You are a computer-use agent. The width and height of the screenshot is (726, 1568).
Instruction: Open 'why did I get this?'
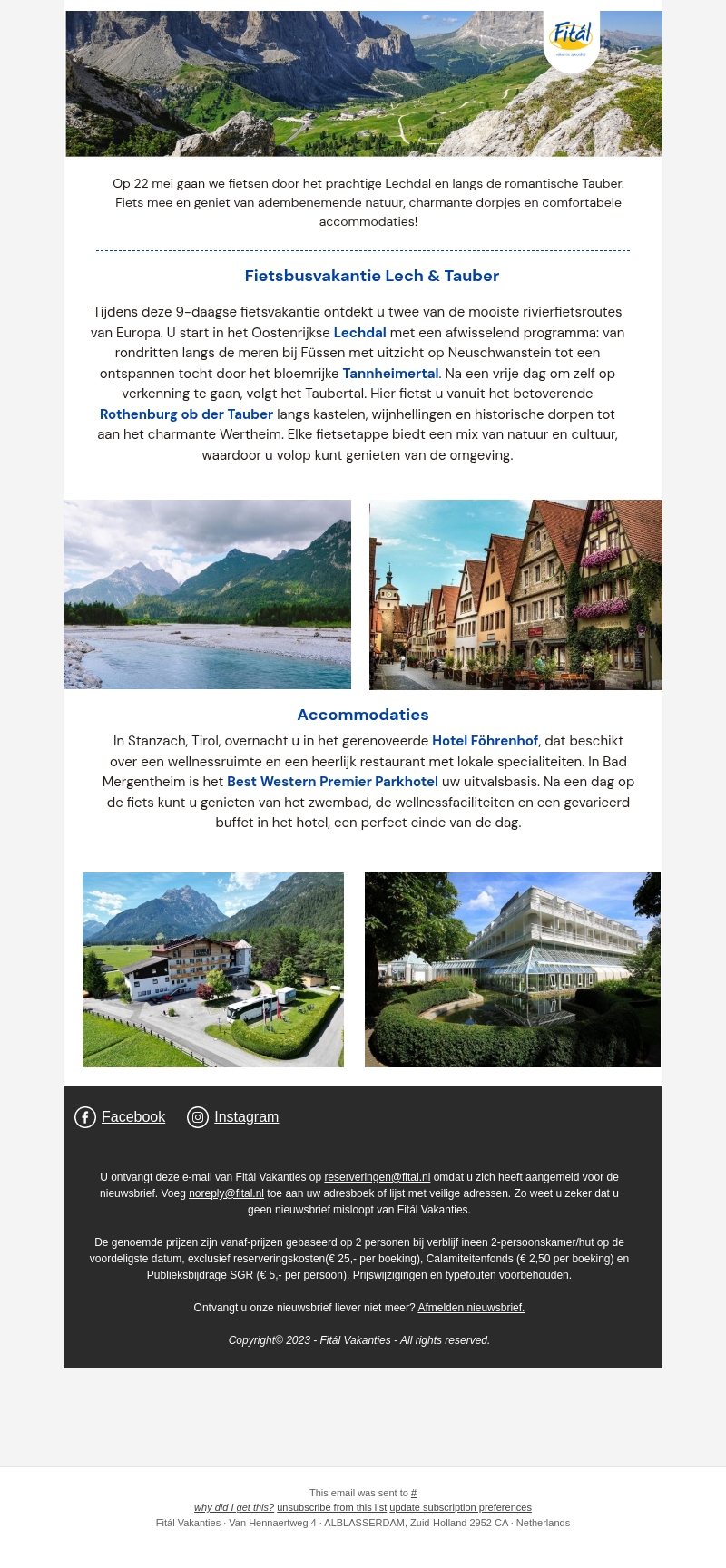click(x=234, y=1507)
